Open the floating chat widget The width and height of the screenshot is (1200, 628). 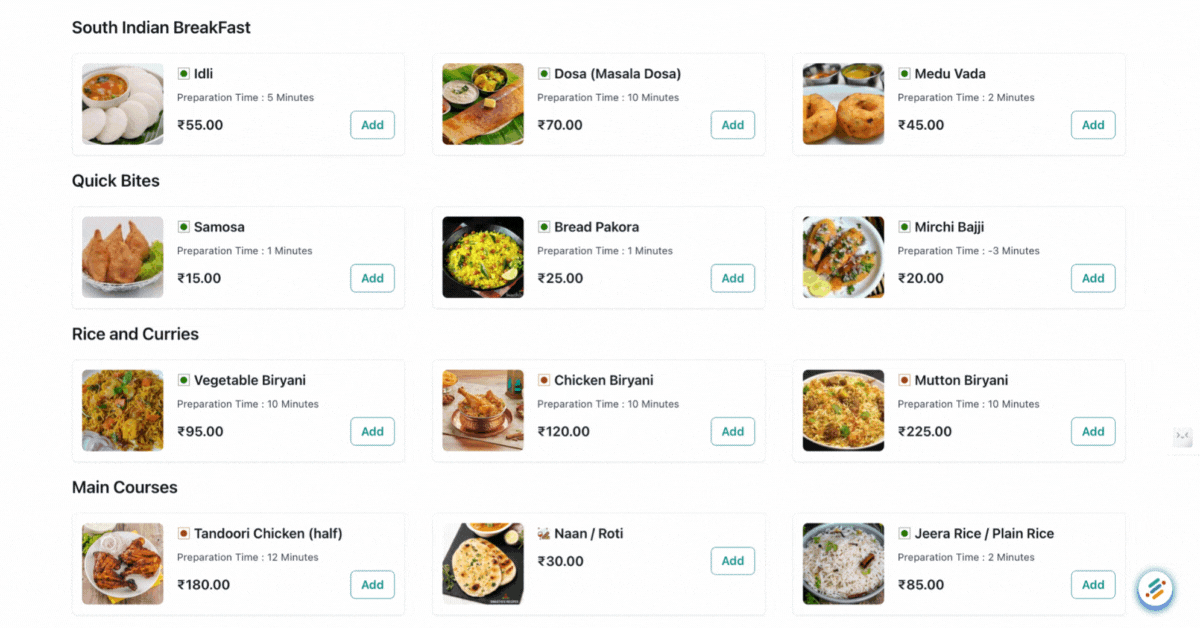1155,589
